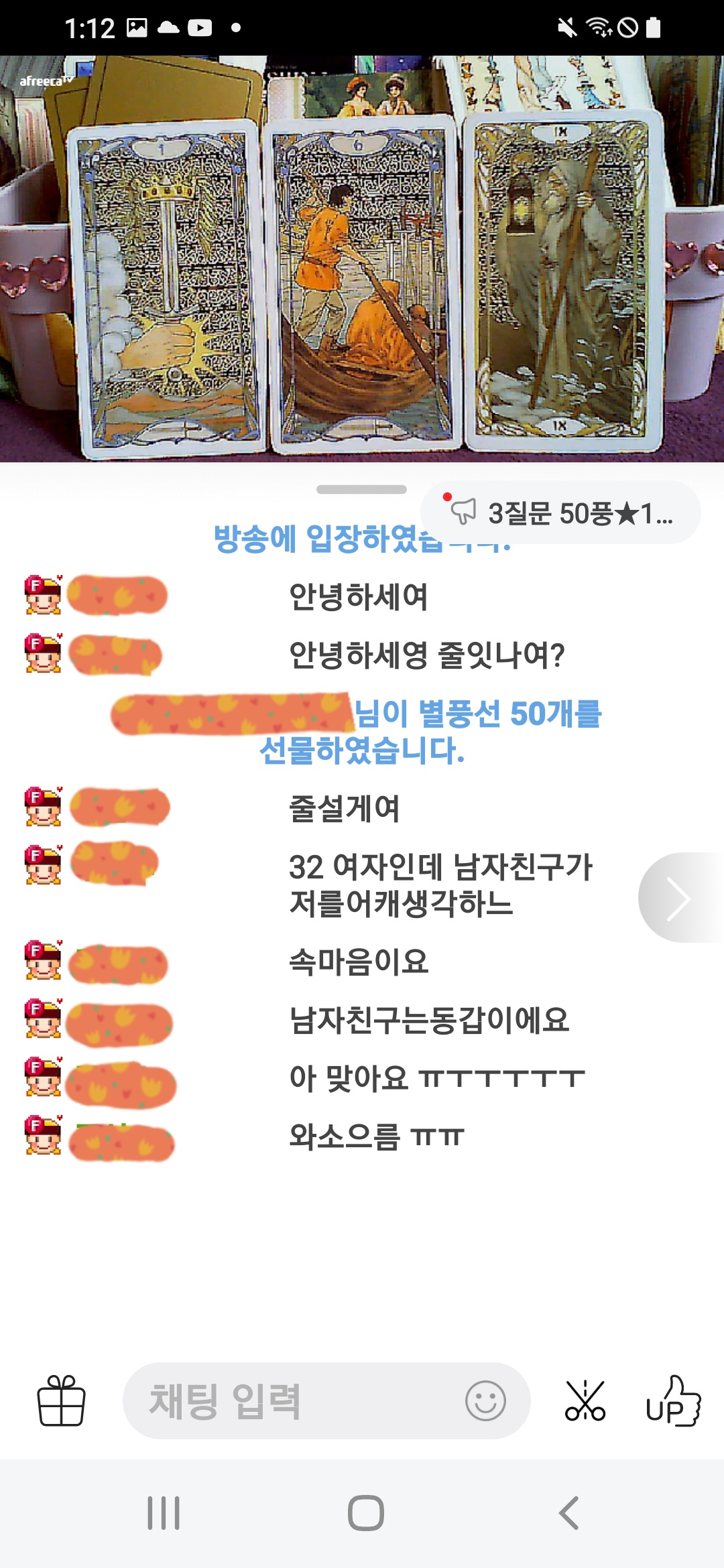Tap the scissors clip icon
The width and height of the screenshot is (724, 1568).
[585, 1400]
